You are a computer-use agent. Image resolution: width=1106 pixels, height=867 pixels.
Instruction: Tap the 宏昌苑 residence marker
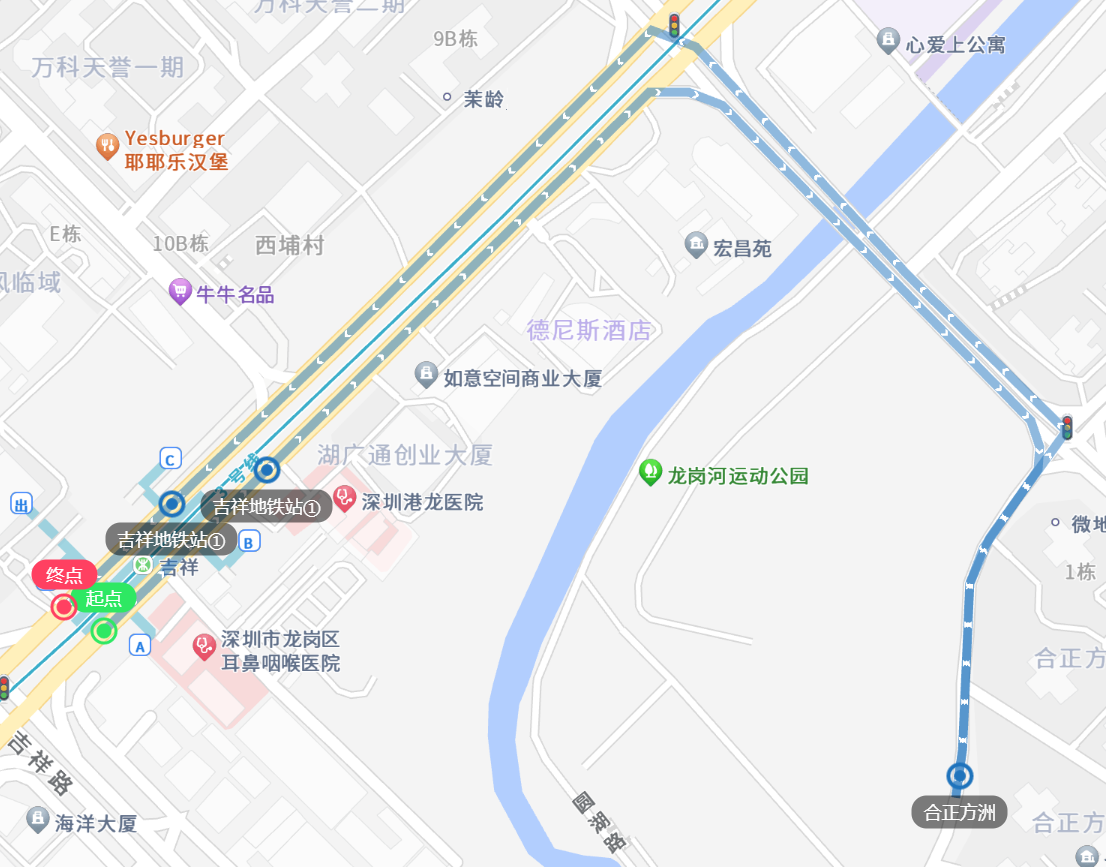tap(696, 244)
